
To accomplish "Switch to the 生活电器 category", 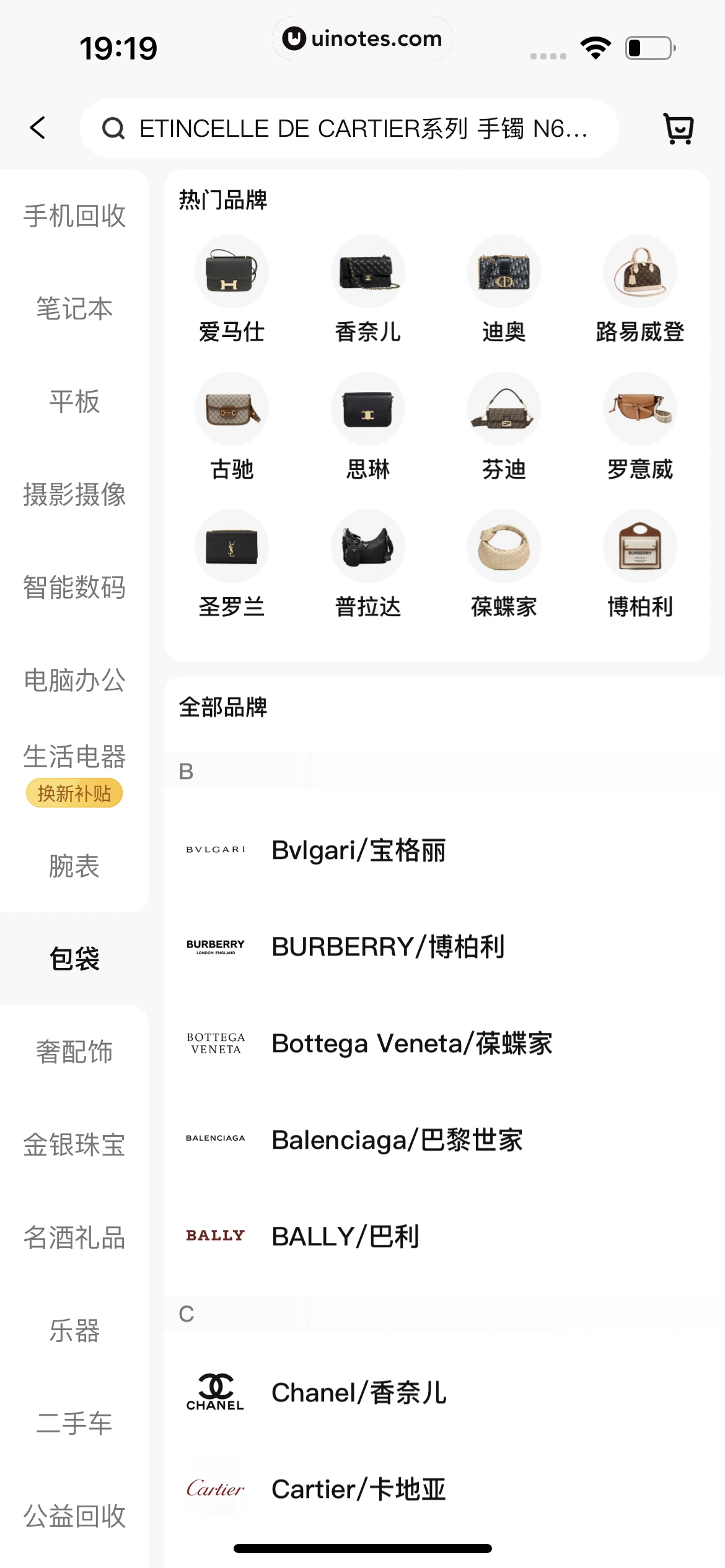I will (74, 757).
